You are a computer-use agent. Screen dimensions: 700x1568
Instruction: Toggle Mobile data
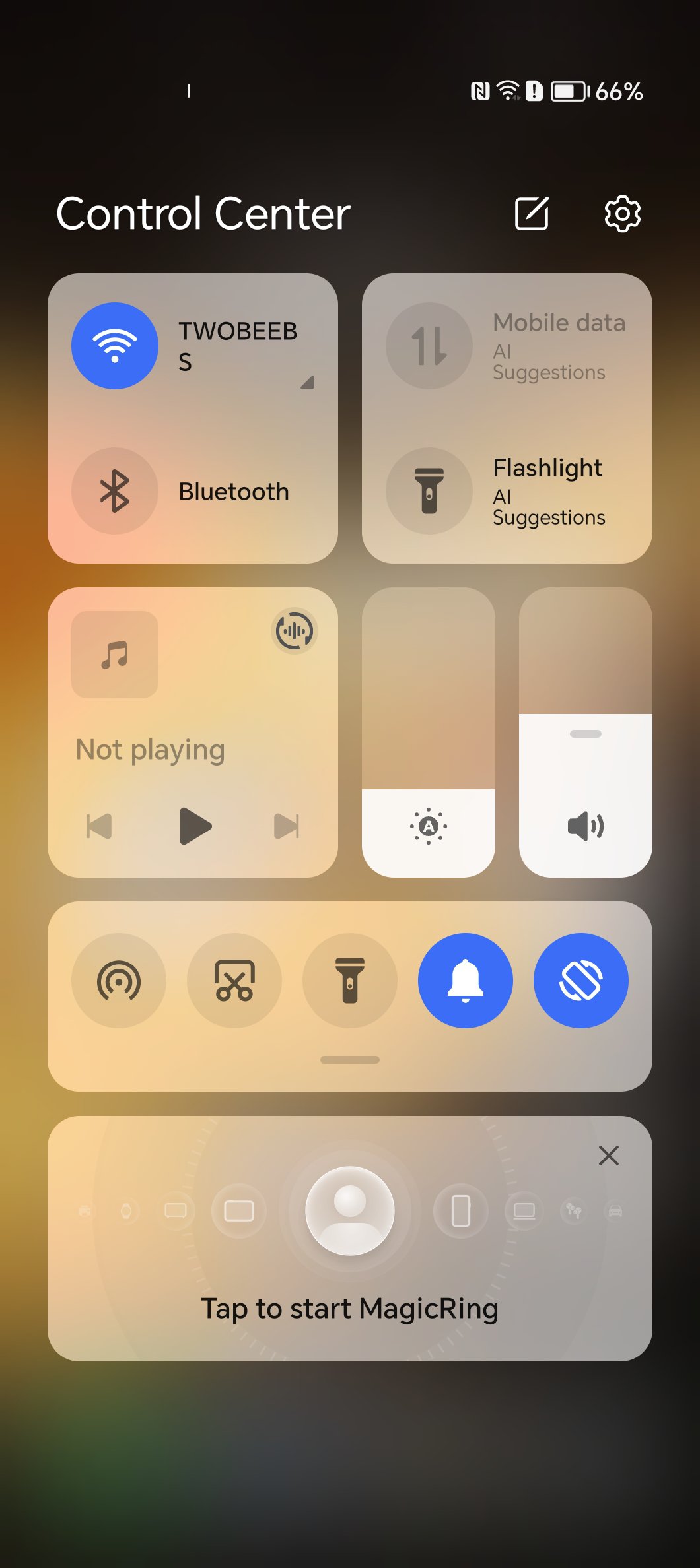pos(429,346)
